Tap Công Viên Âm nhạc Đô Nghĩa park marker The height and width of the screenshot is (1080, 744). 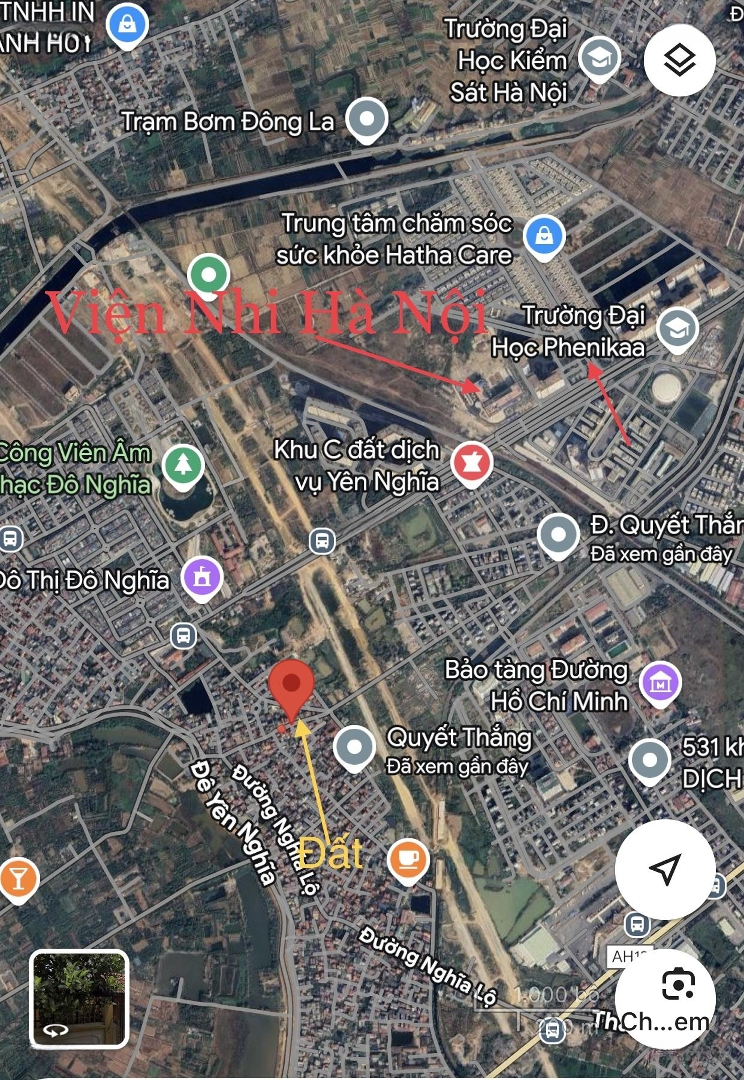click(x=183, y=463)
